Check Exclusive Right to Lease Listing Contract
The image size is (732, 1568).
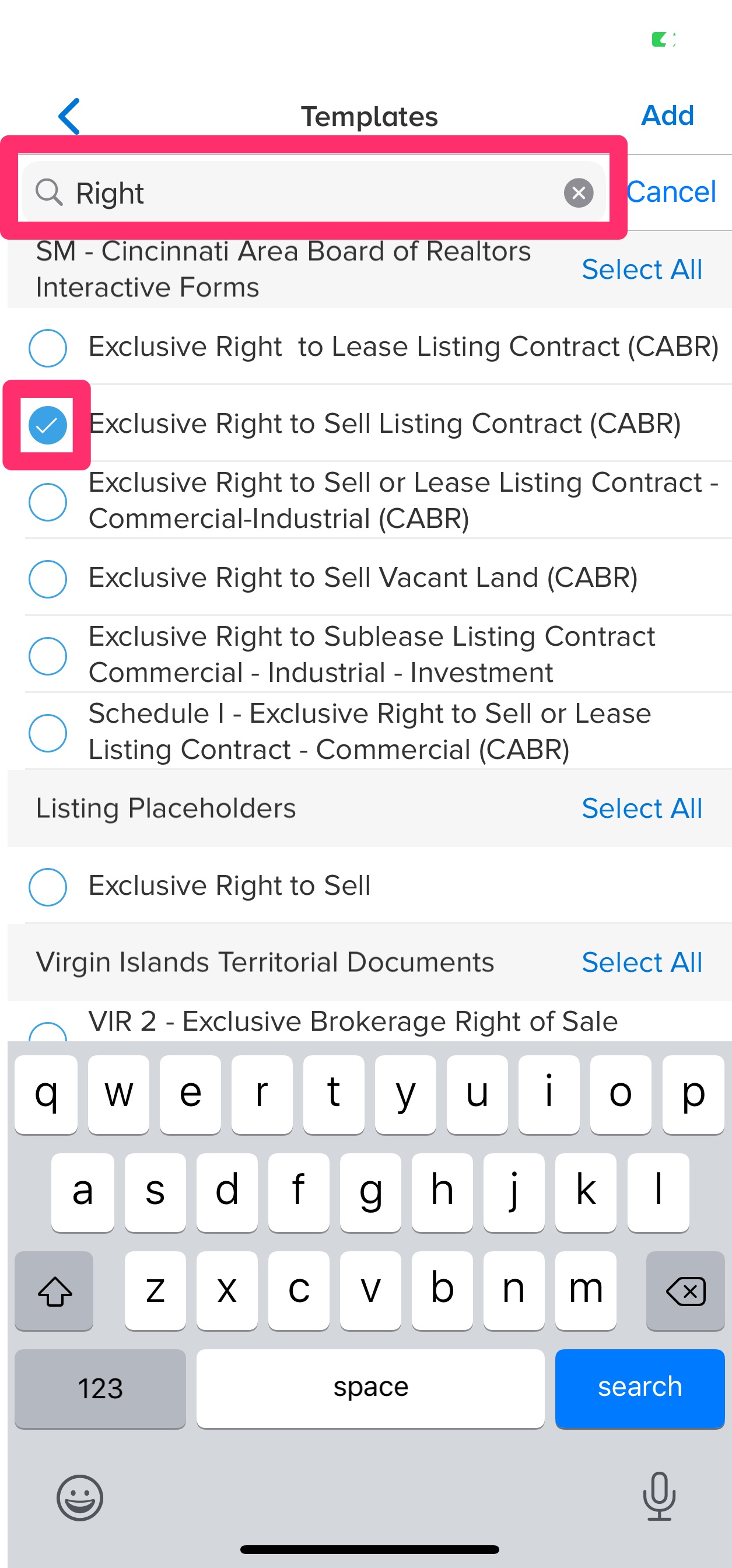47,348
